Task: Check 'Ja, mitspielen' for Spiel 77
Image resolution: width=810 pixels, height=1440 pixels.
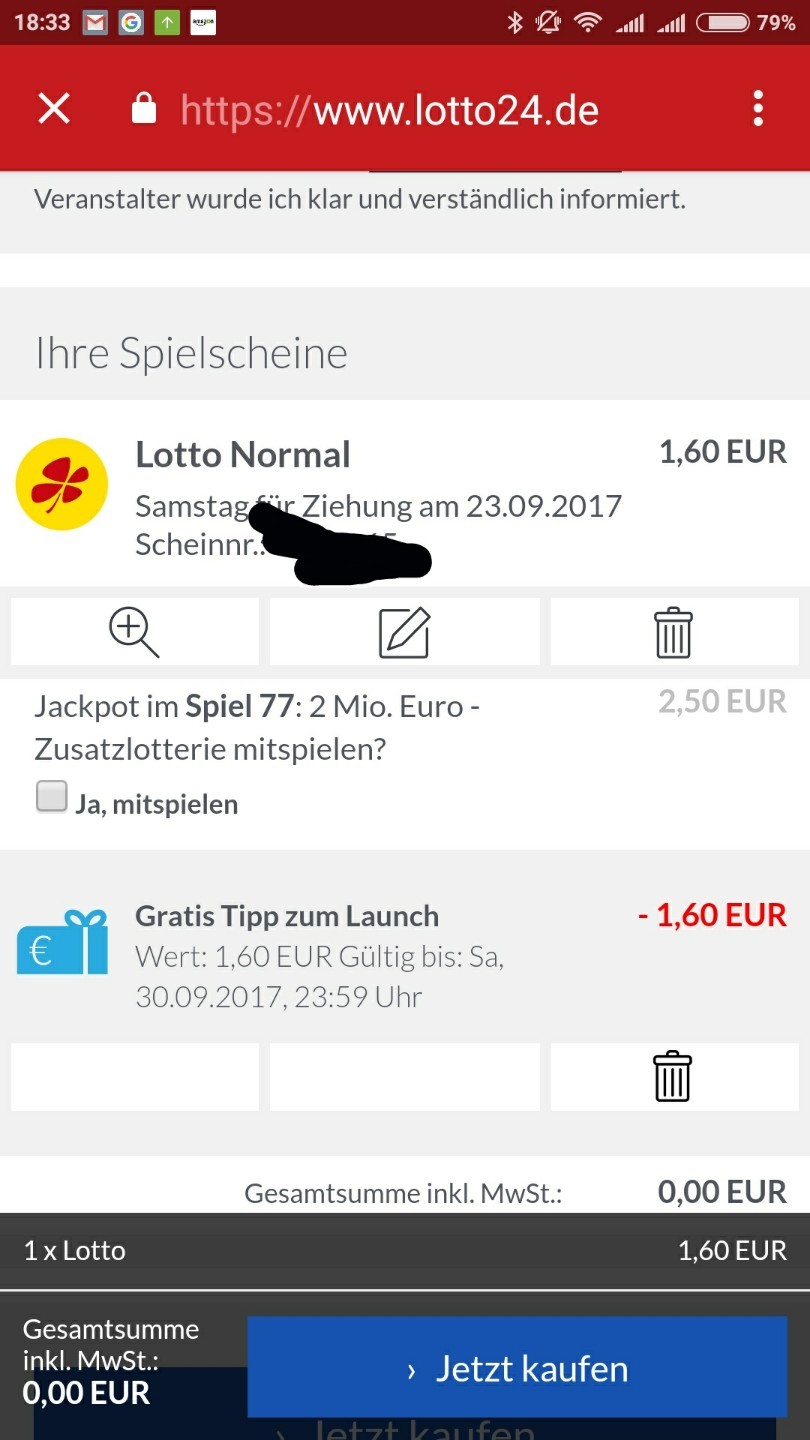Action: tap(52, 797)
